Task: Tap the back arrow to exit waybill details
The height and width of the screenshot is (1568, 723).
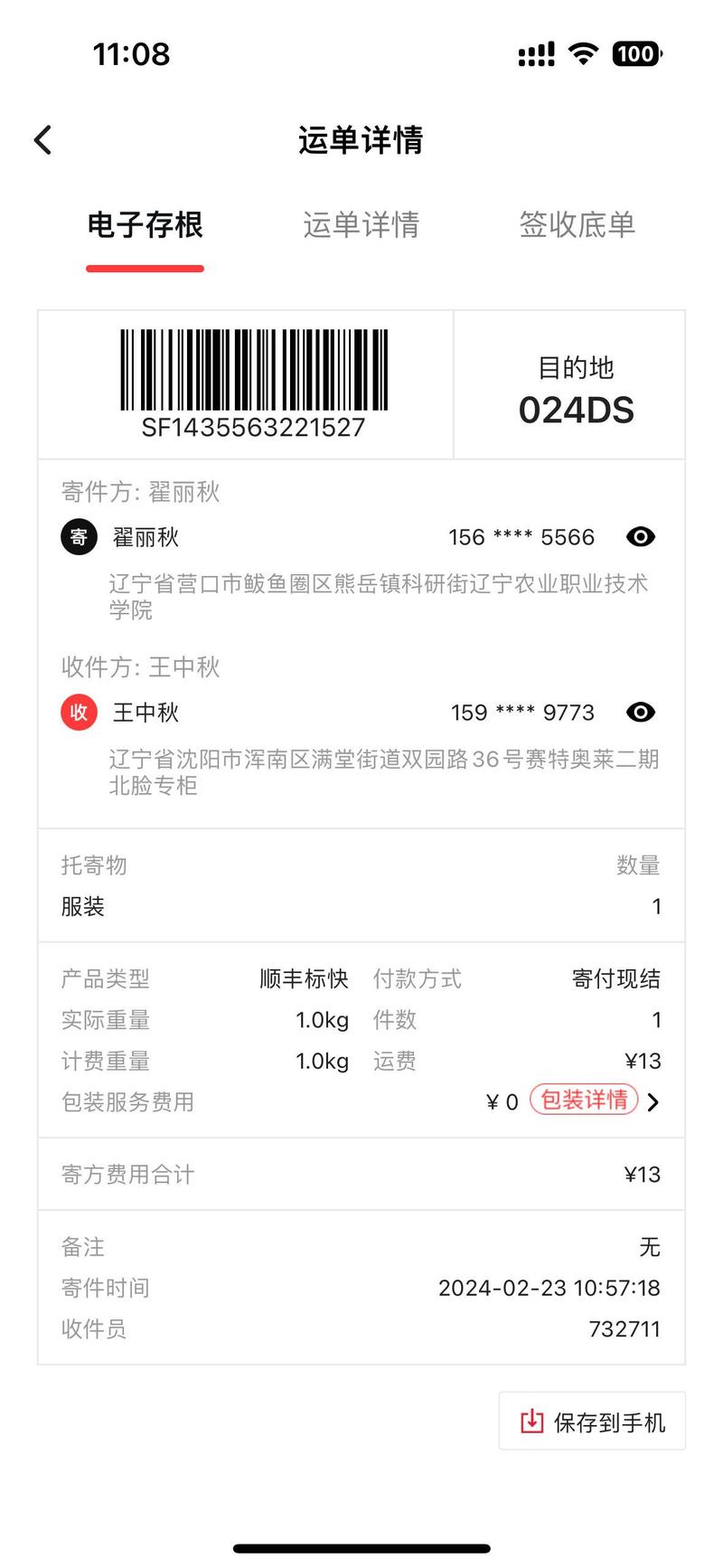Action: (x=42, y=139)
